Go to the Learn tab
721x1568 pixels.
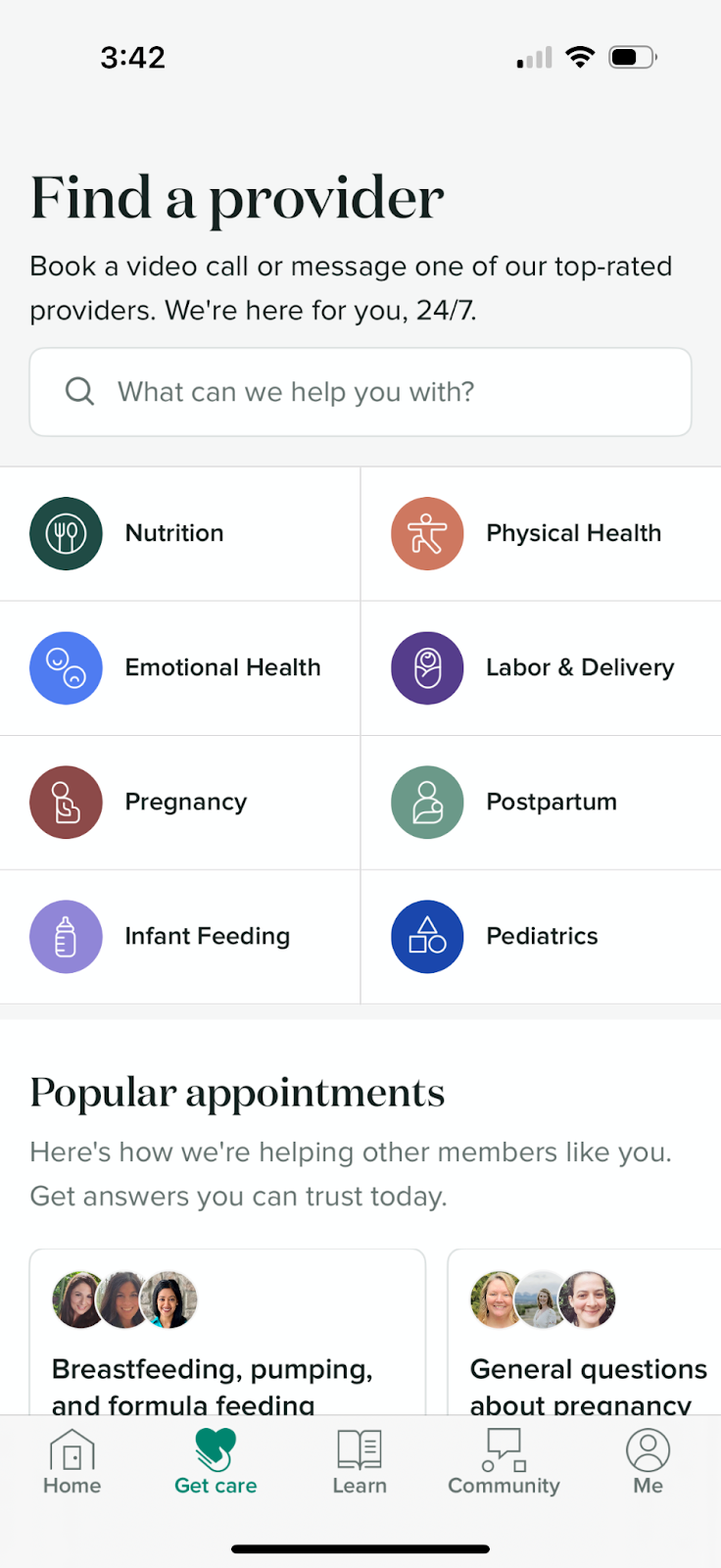pos(360,1461)
